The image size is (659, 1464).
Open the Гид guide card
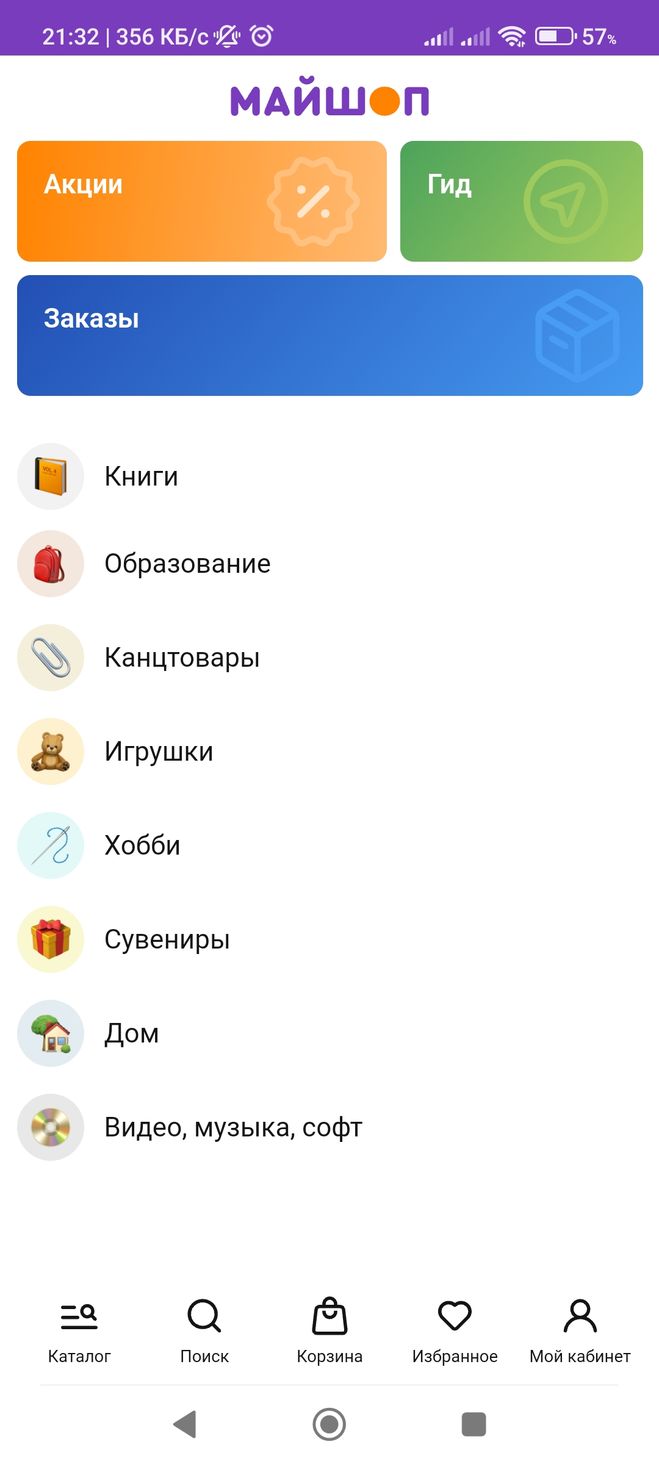521,201
